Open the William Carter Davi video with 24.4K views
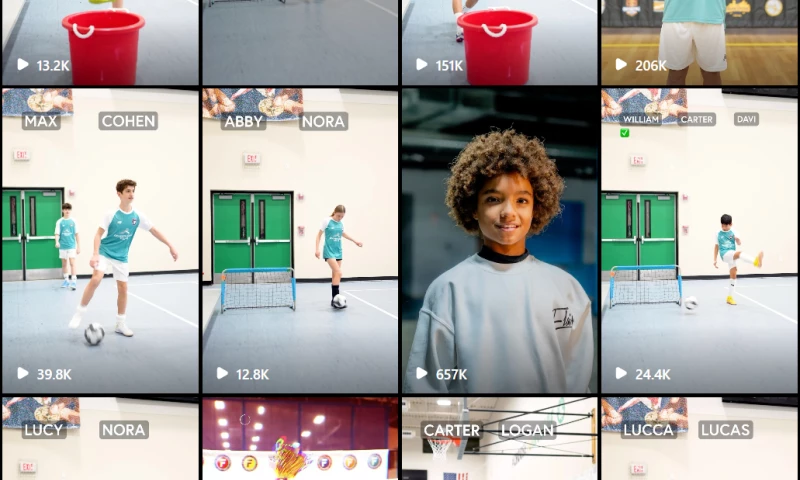 tap(700, 240)
